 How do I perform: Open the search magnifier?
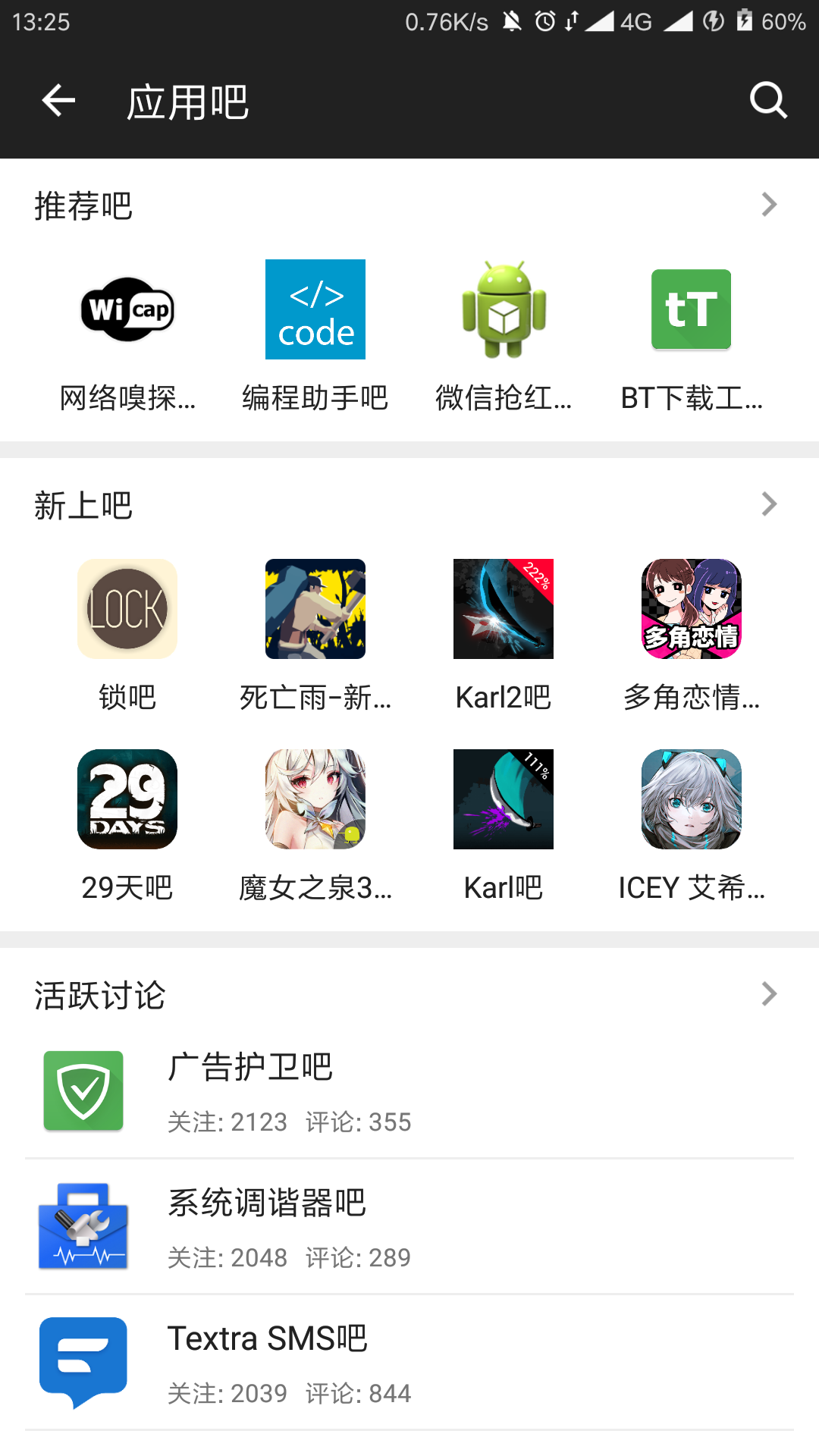(769, 100)
